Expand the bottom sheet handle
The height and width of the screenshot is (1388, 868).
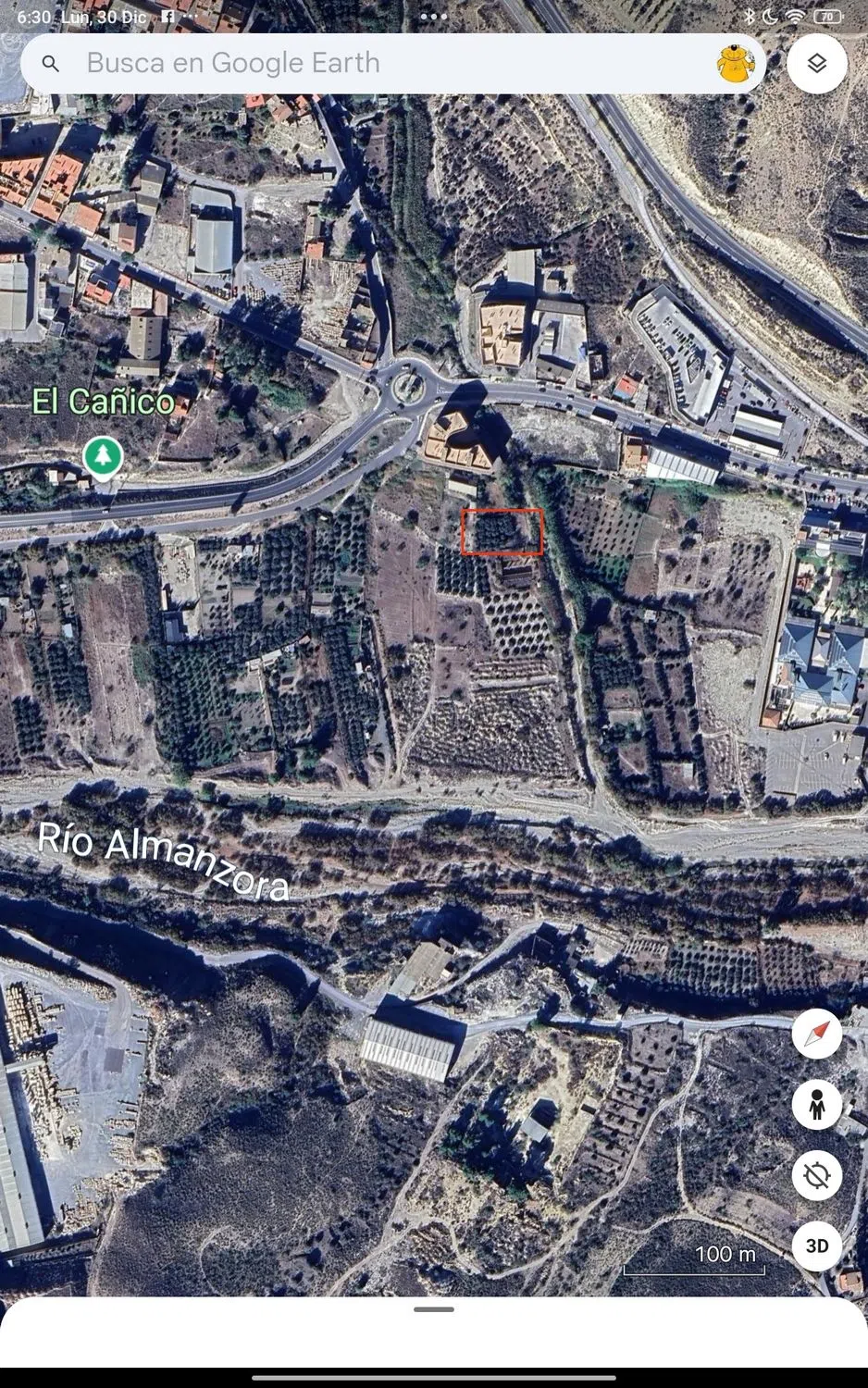(x=433, y=1309)
